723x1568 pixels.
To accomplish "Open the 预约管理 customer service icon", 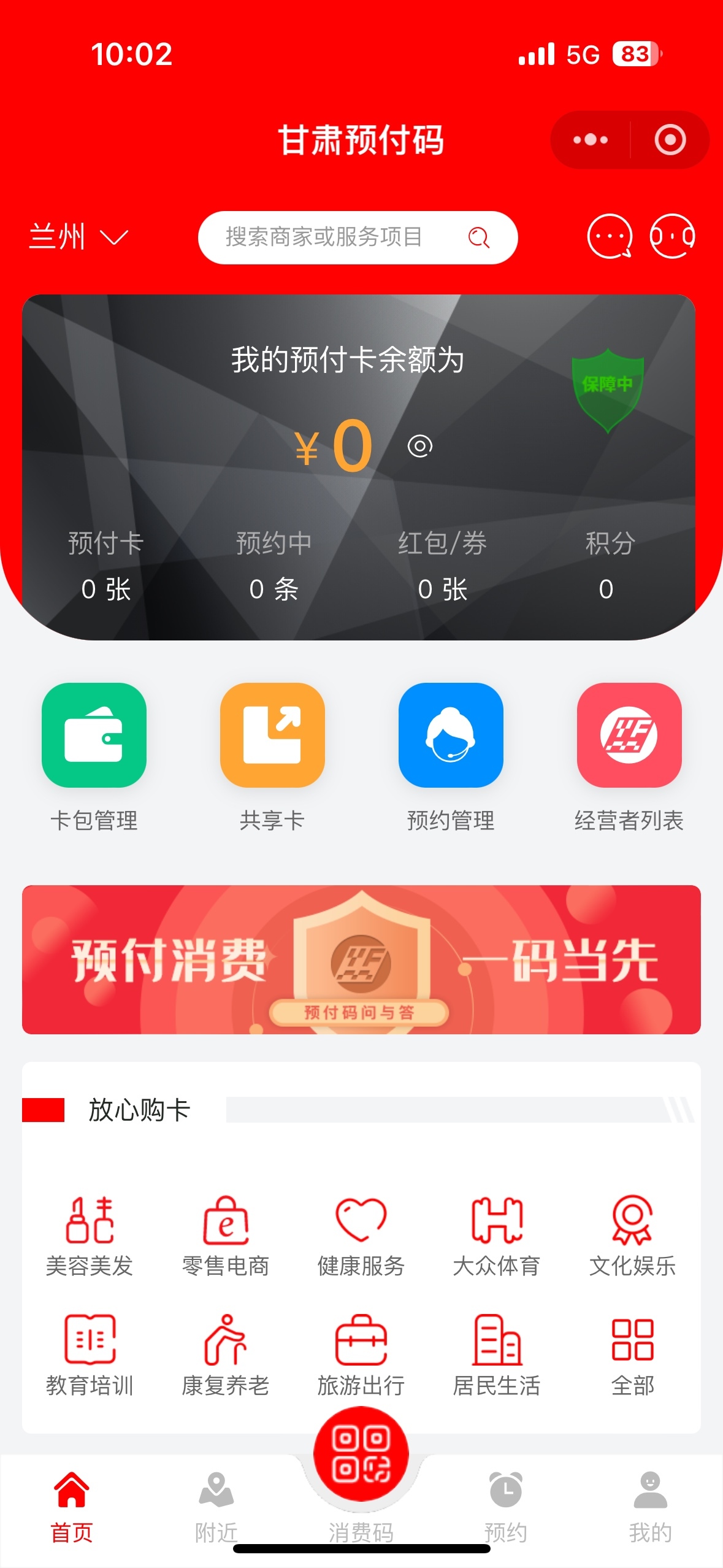I will click(451, 737).
